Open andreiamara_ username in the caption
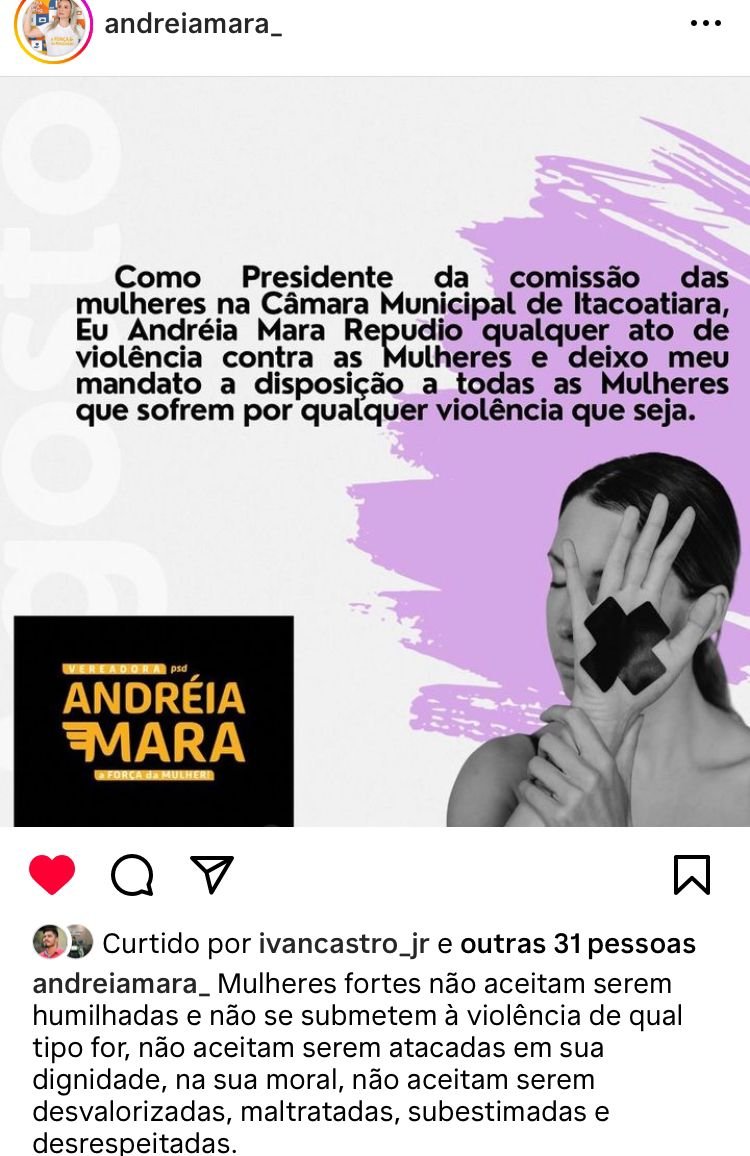The height and width of the screenshot is (1156, 750). 121,984
